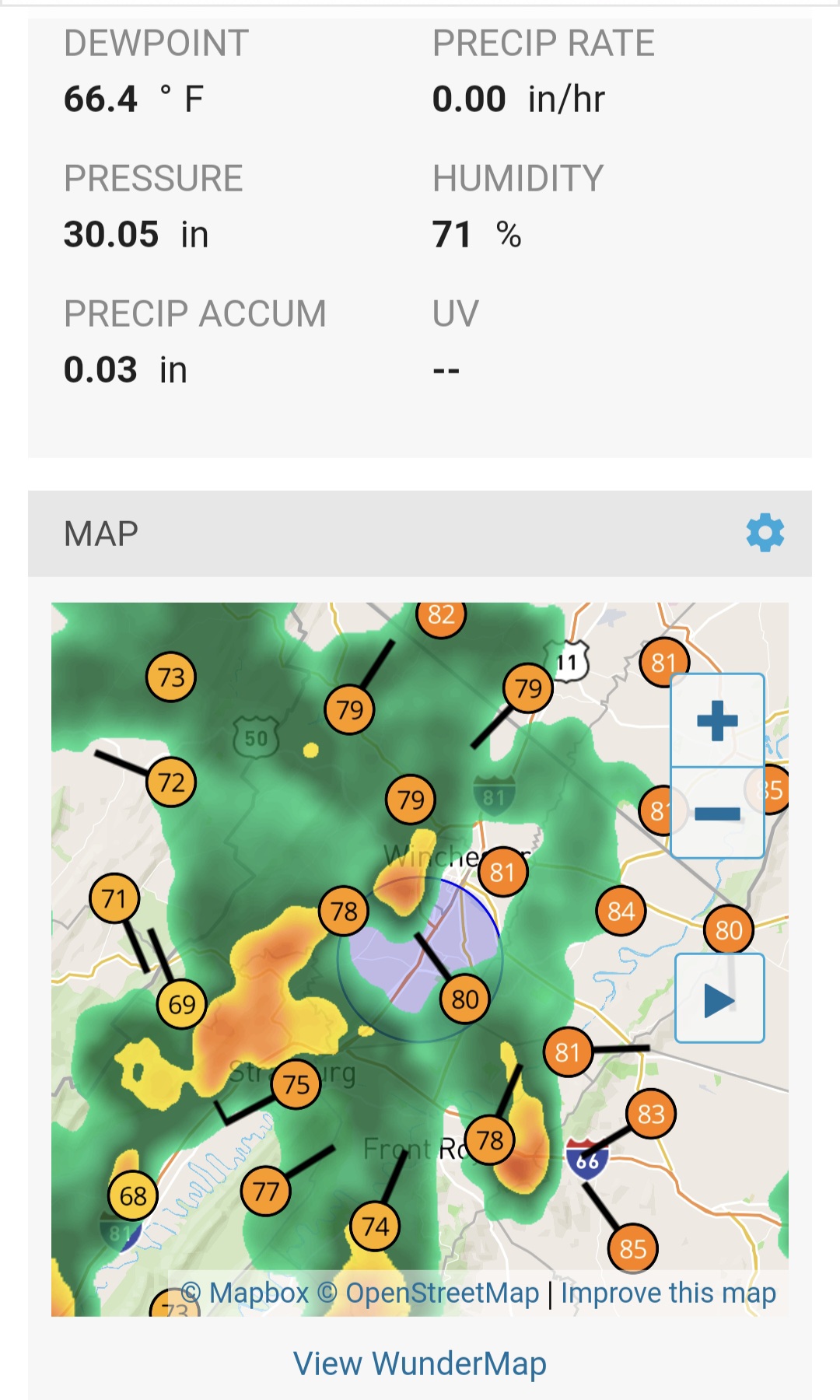Viewport: 840px width, 1400px height.
Task: Open the Mapbox attribution link
Action: coord(245,1293)
